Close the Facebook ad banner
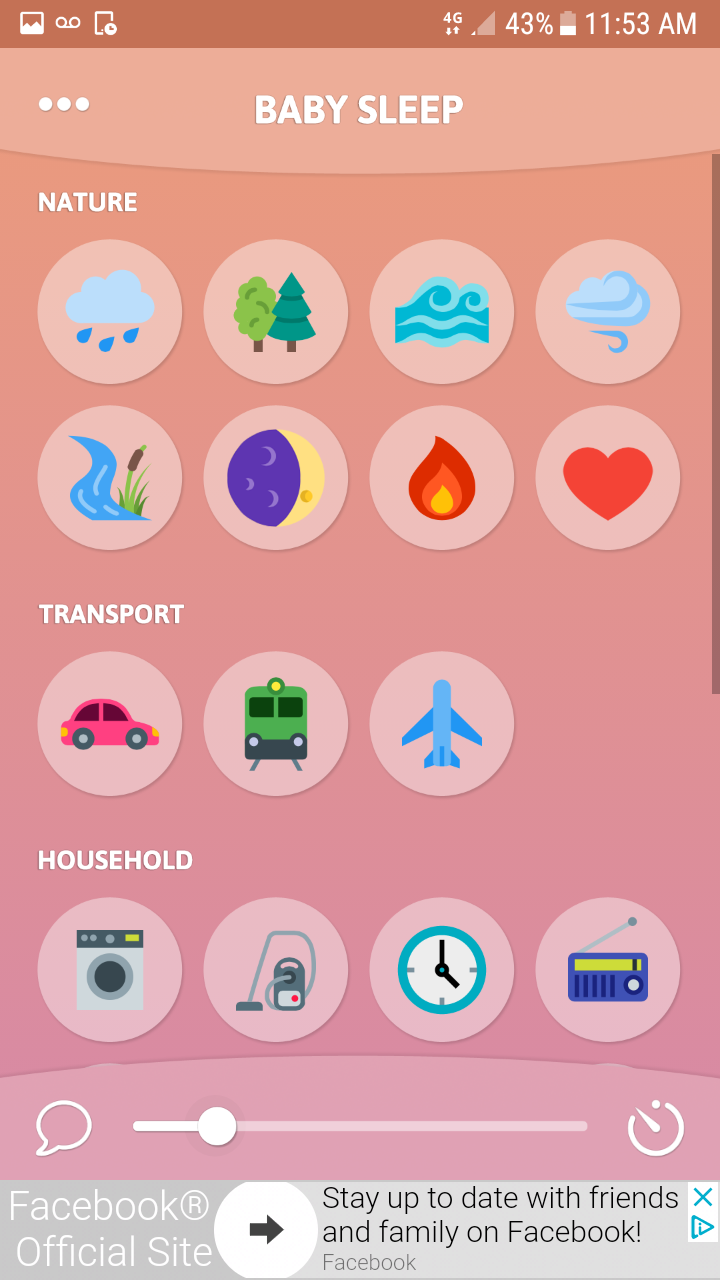720x1280 pixels. pos(704,1197)
